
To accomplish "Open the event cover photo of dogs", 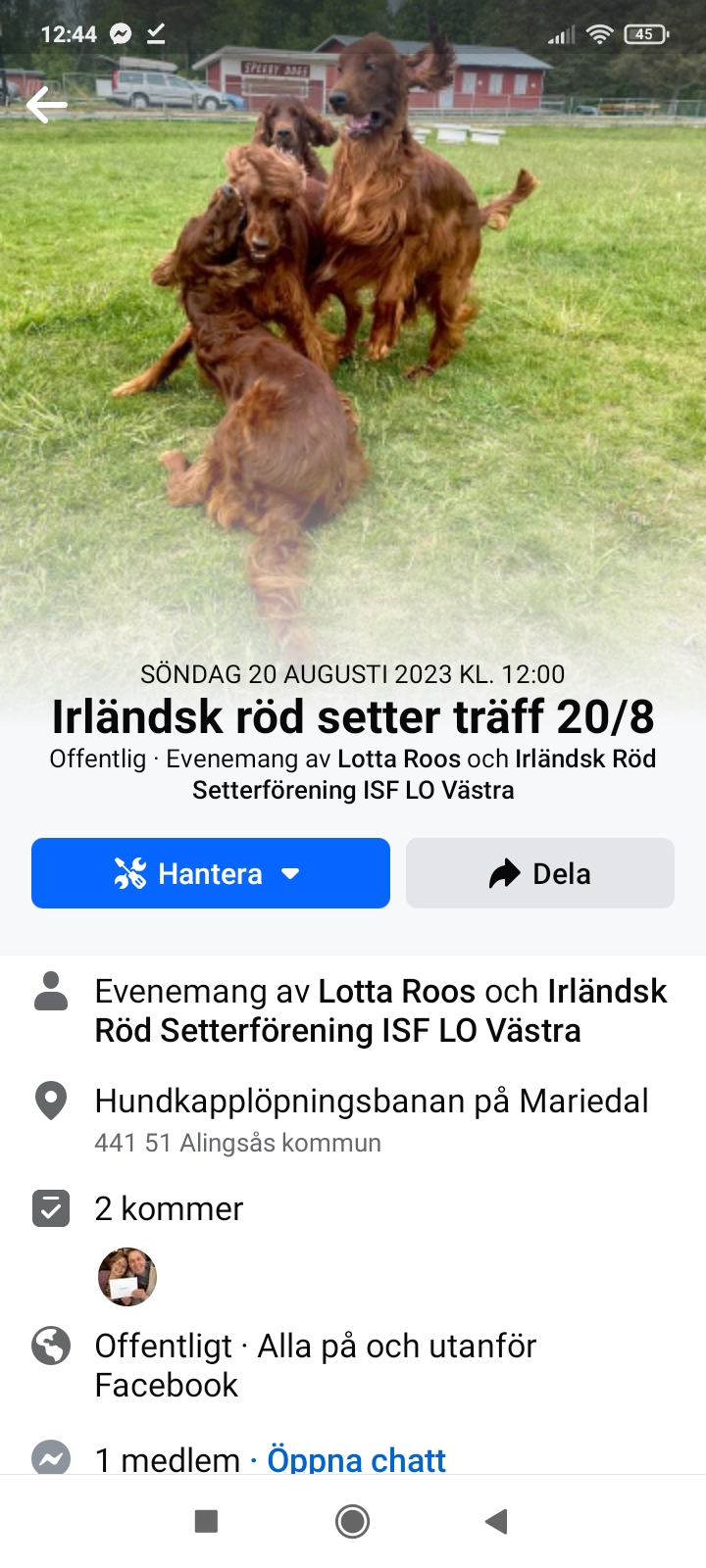I will click(353, 343).
